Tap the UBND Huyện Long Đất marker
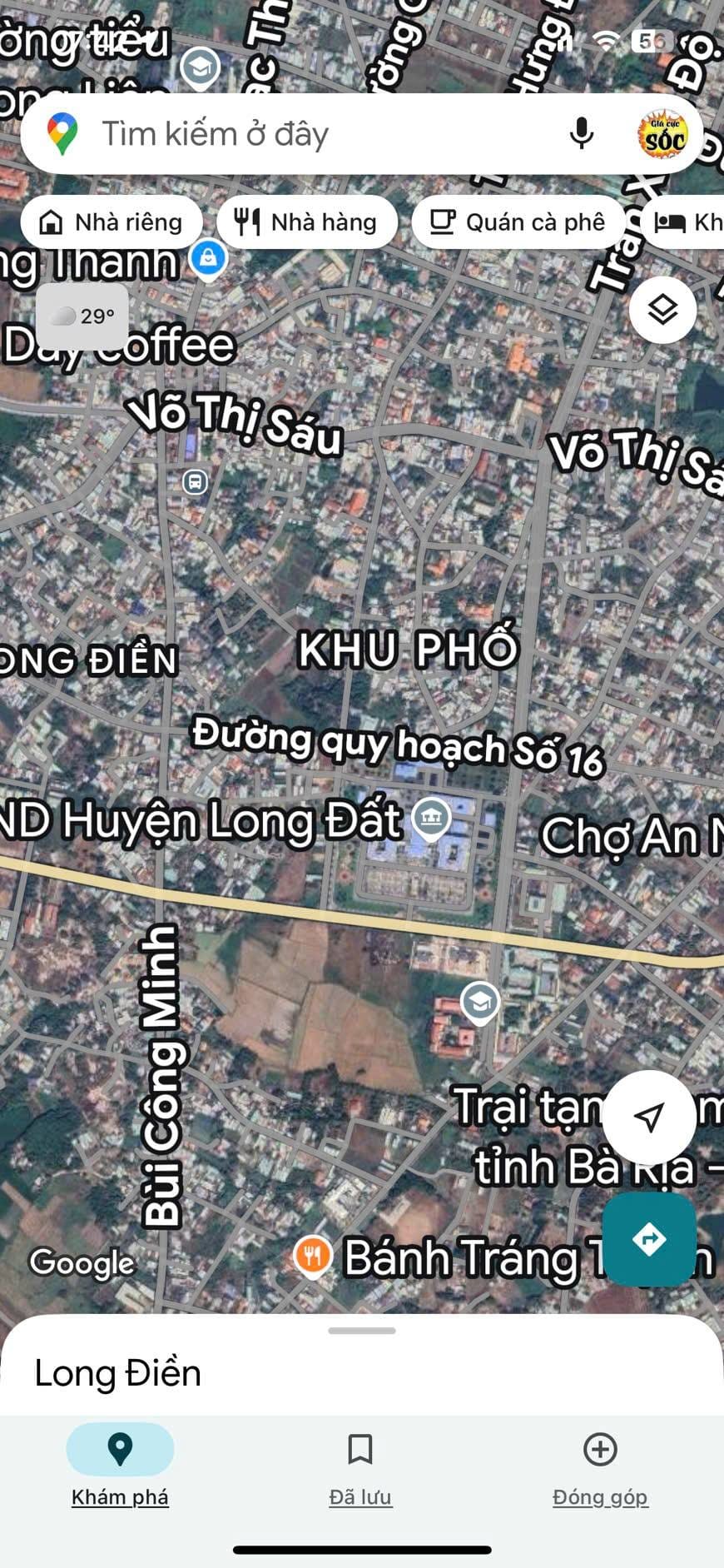 tap(431, 819)
